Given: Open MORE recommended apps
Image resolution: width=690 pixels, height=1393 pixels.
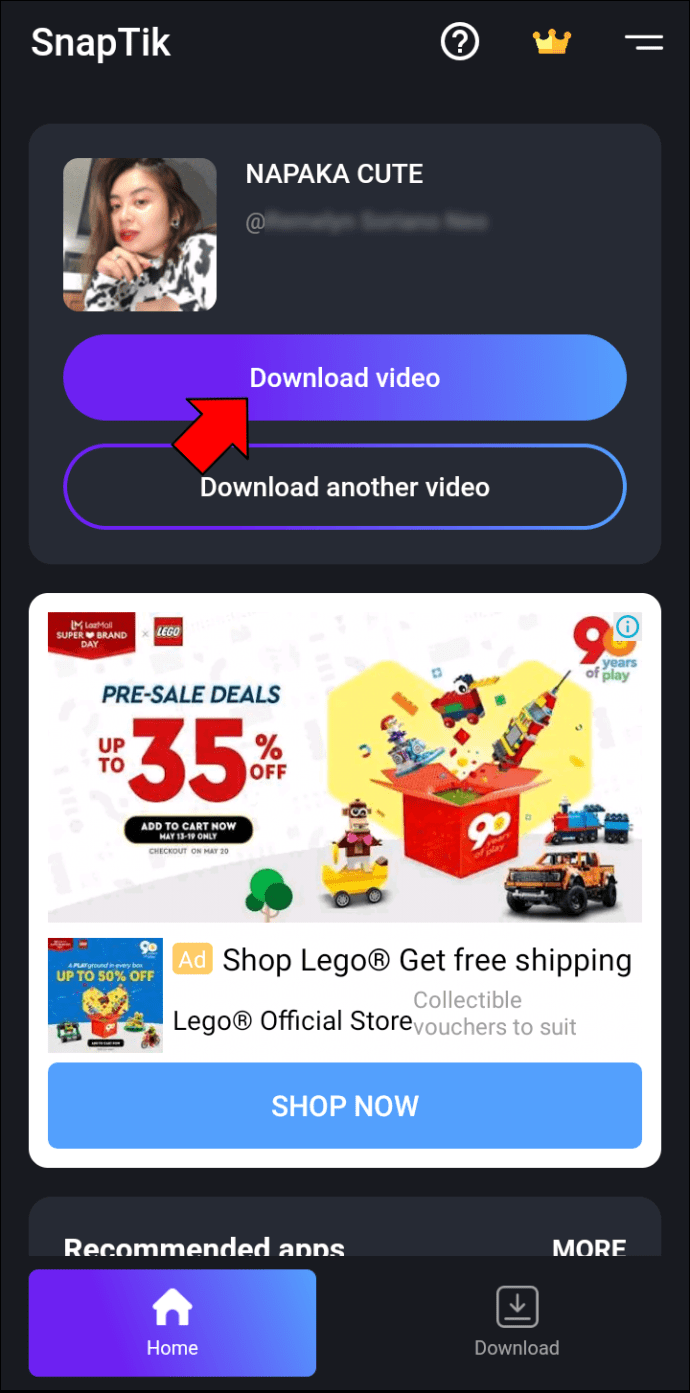Looking at the screenshot, I should tap(589, 1246).
